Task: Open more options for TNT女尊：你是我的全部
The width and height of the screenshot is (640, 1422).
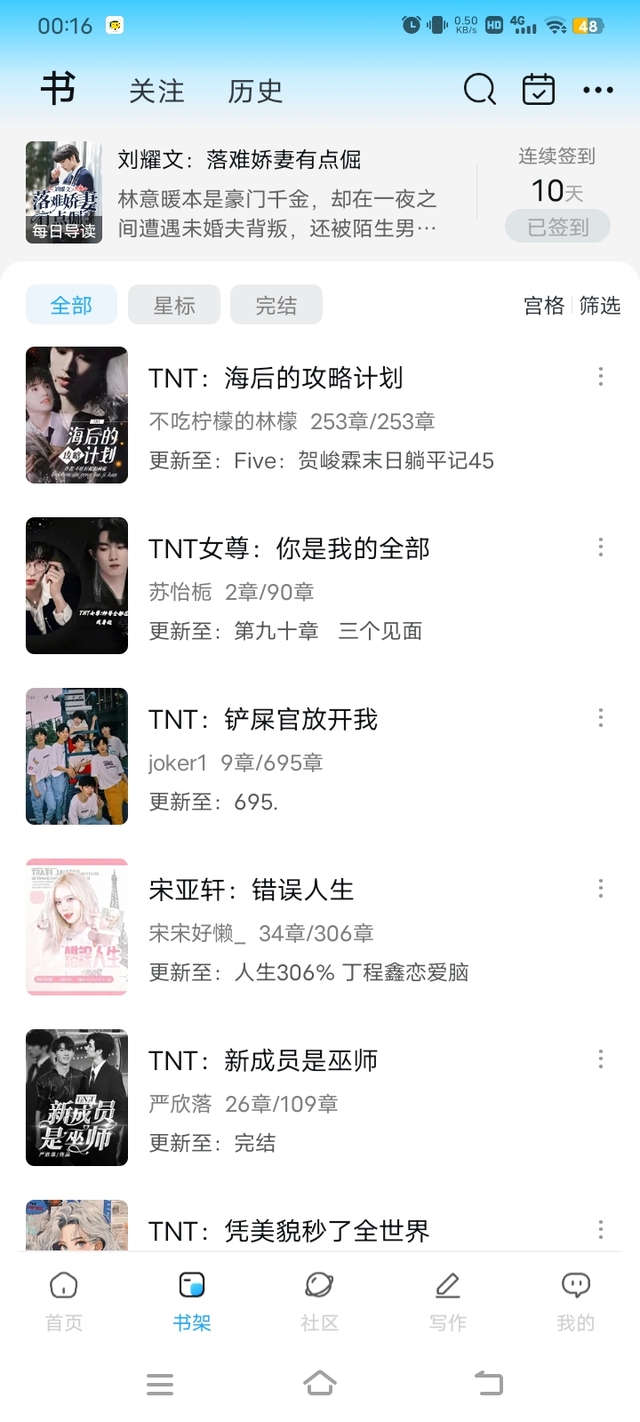Action: click(x=601, y=547)
